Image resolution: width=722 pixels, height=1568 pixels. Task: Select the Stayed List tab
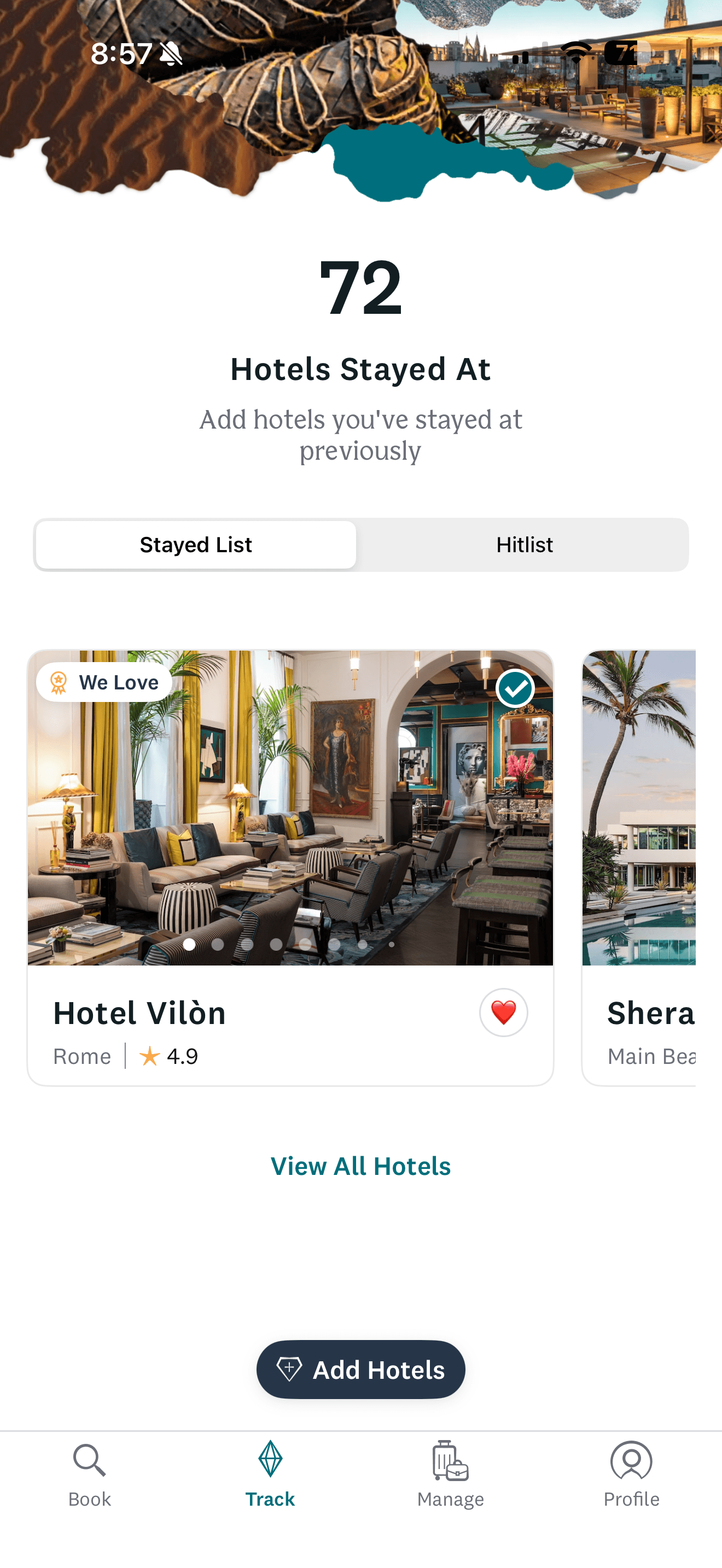196,545
